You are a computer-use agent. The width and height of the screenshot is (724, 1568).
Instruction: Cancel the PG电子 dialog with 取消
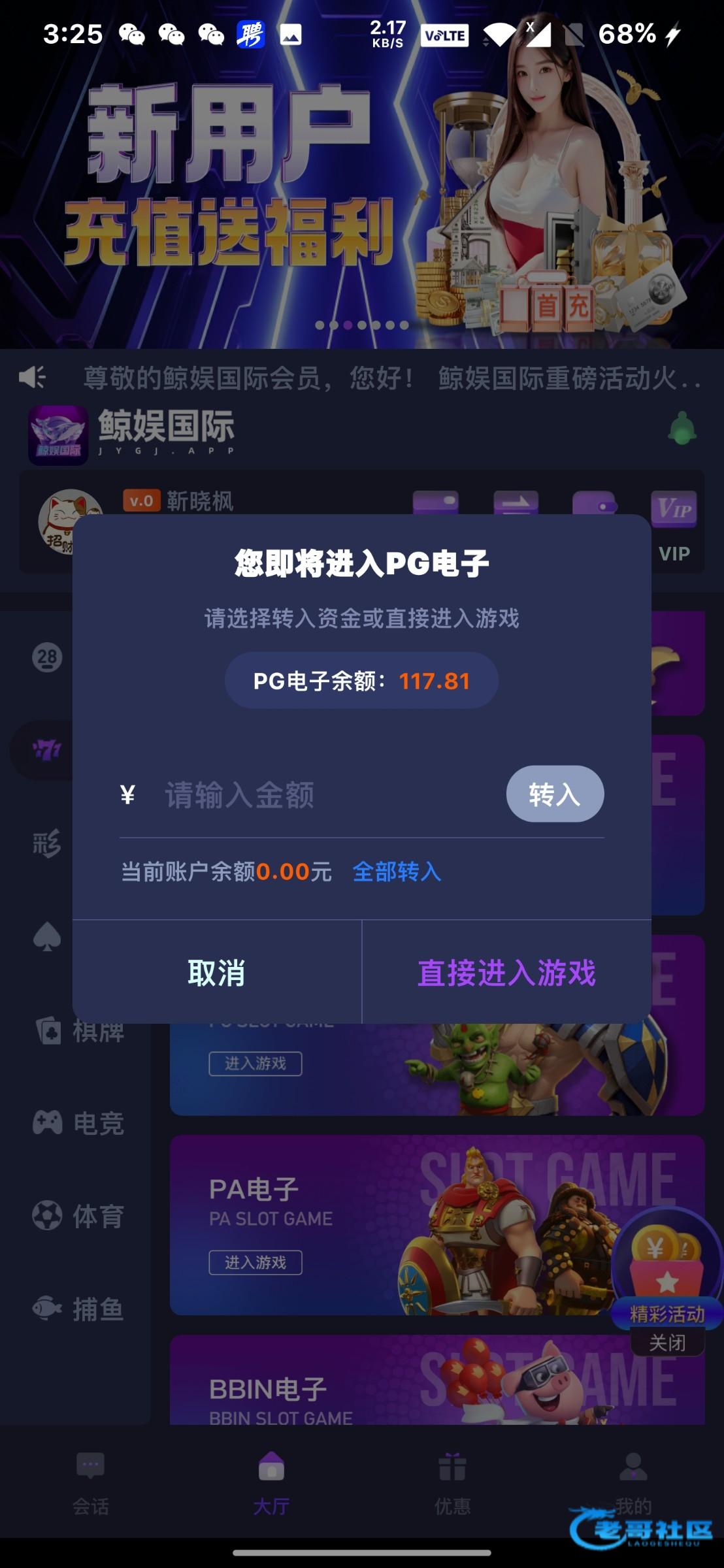coord(216,972)
